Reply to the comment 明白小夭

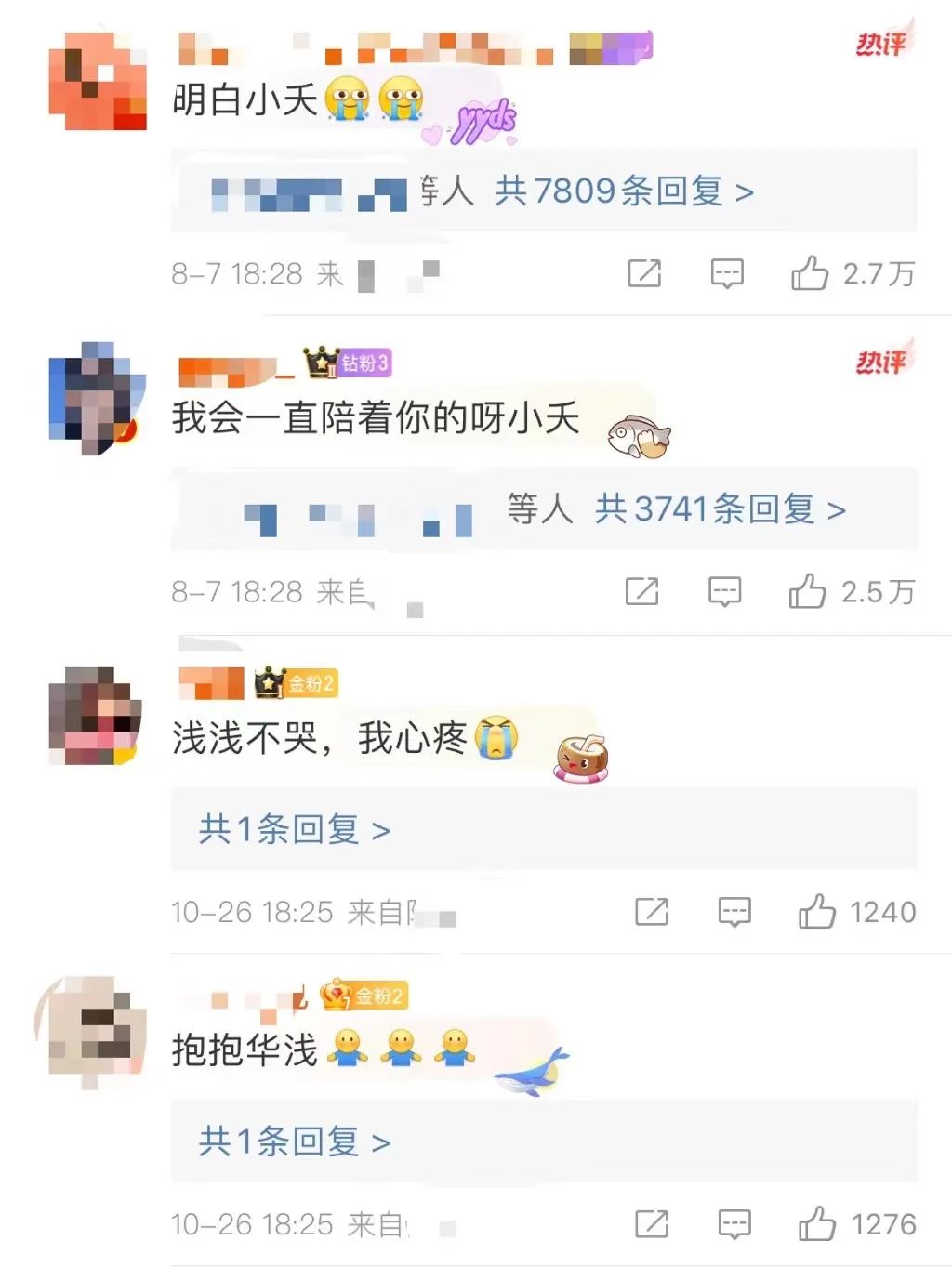pos(727,273)
